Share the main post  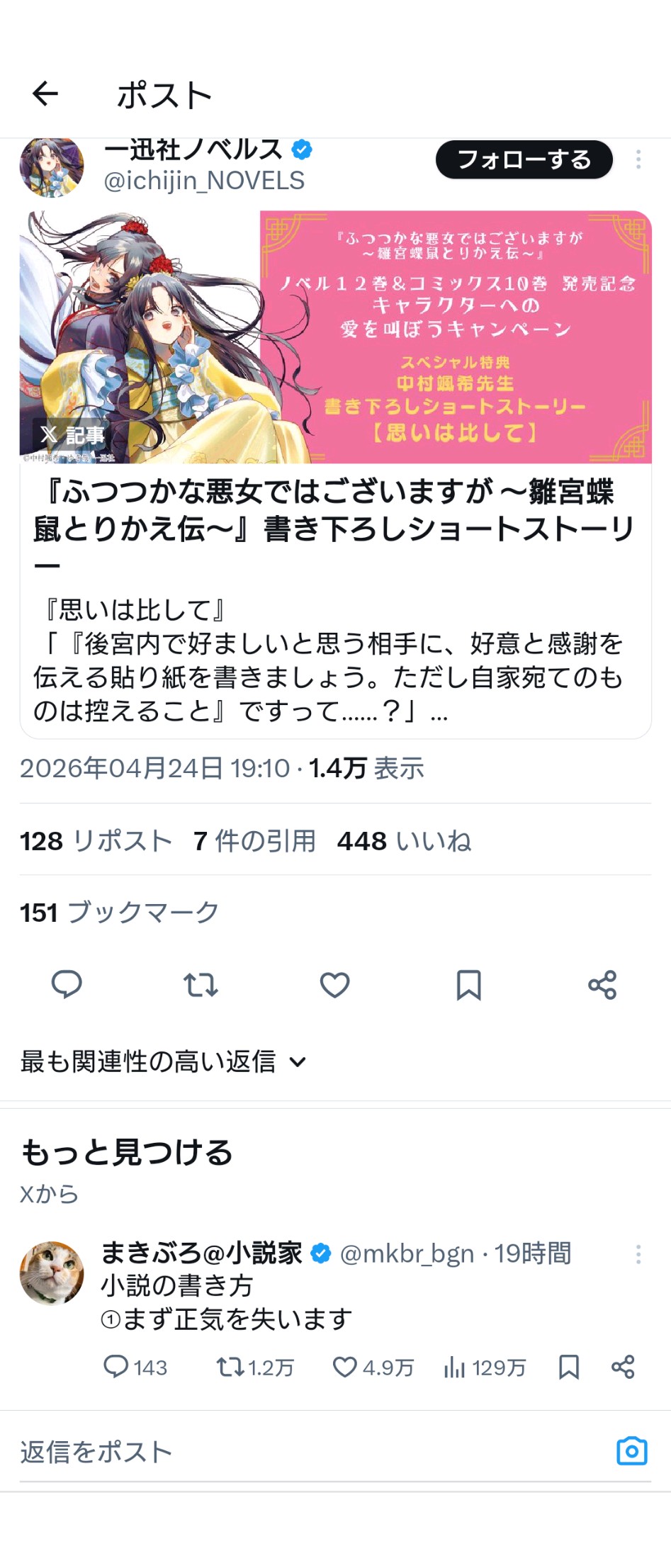pyautogui.click(x=602, y=985)
